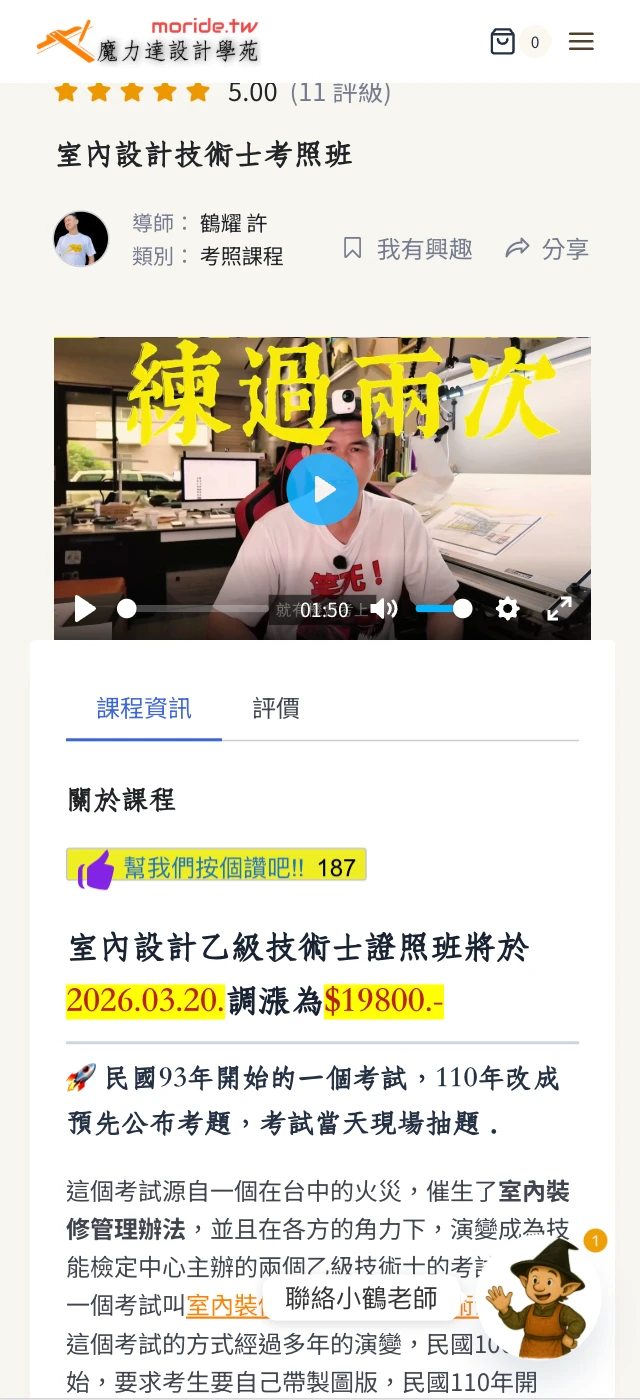640x1400 pixels.
Task: Open video settings gear
Action: [x=508, y=608]
